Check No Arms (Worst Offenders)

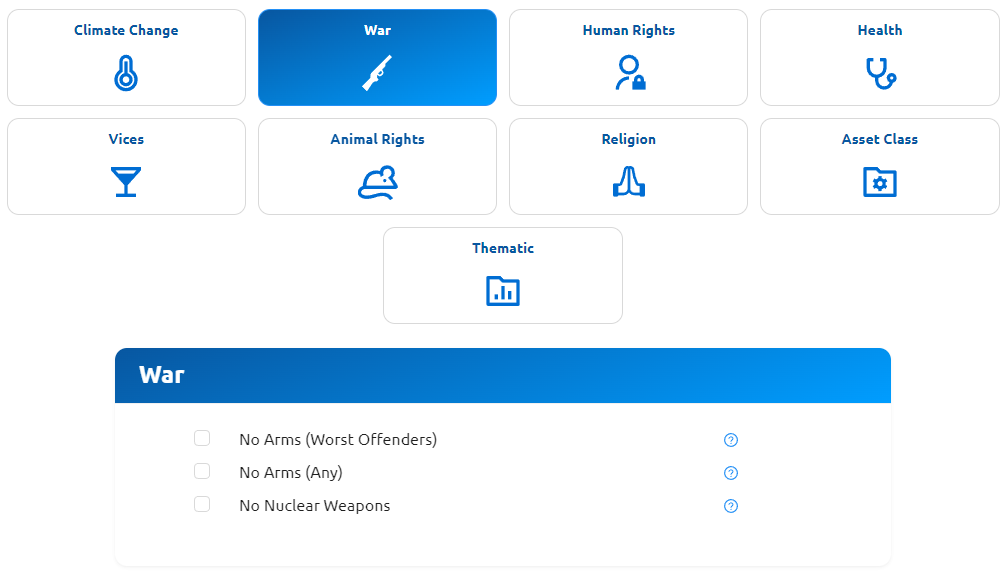click(x=202, y=438)
